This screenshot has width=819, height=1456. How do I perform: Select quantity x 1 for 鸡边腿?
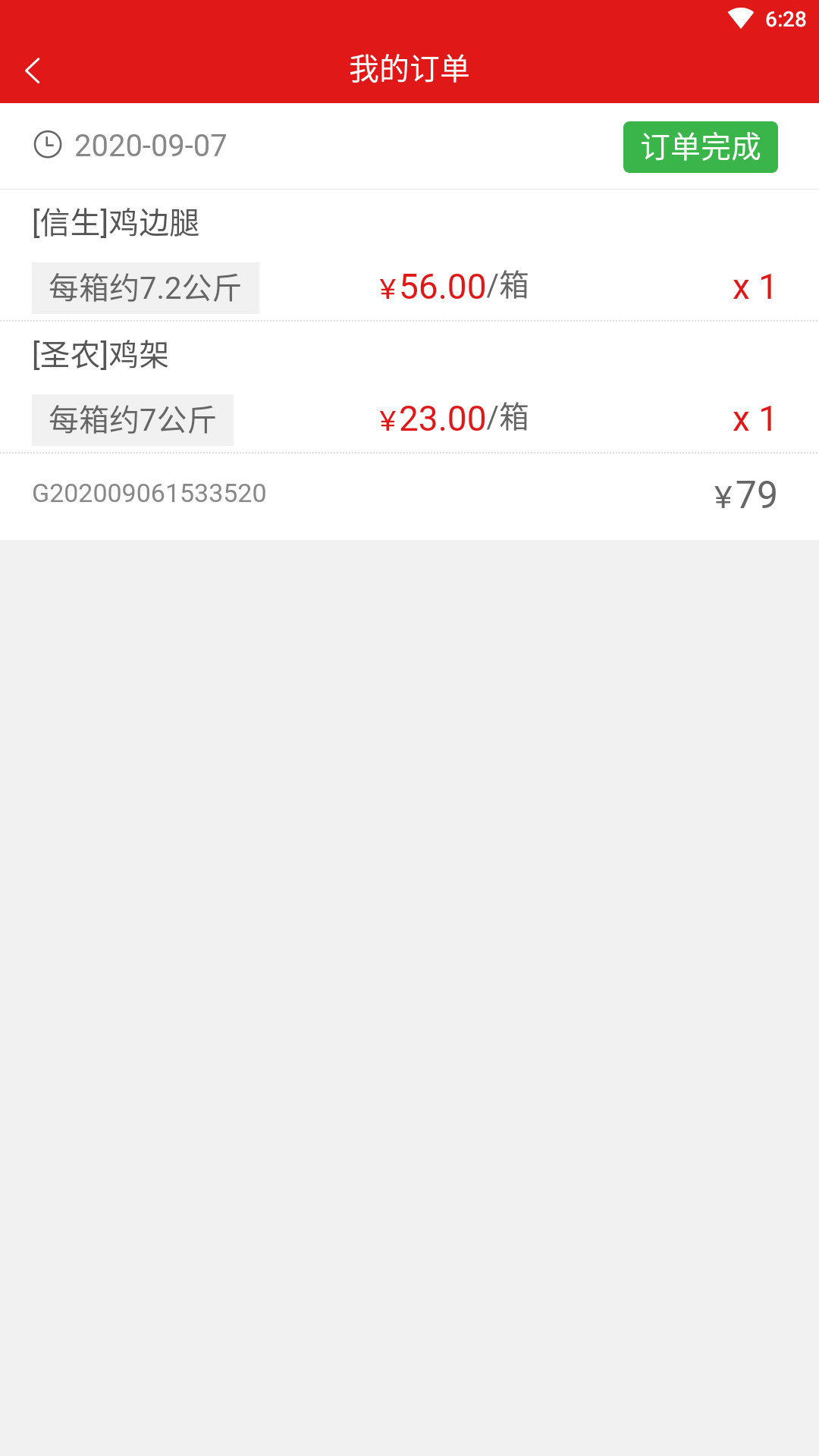(754, 287)
